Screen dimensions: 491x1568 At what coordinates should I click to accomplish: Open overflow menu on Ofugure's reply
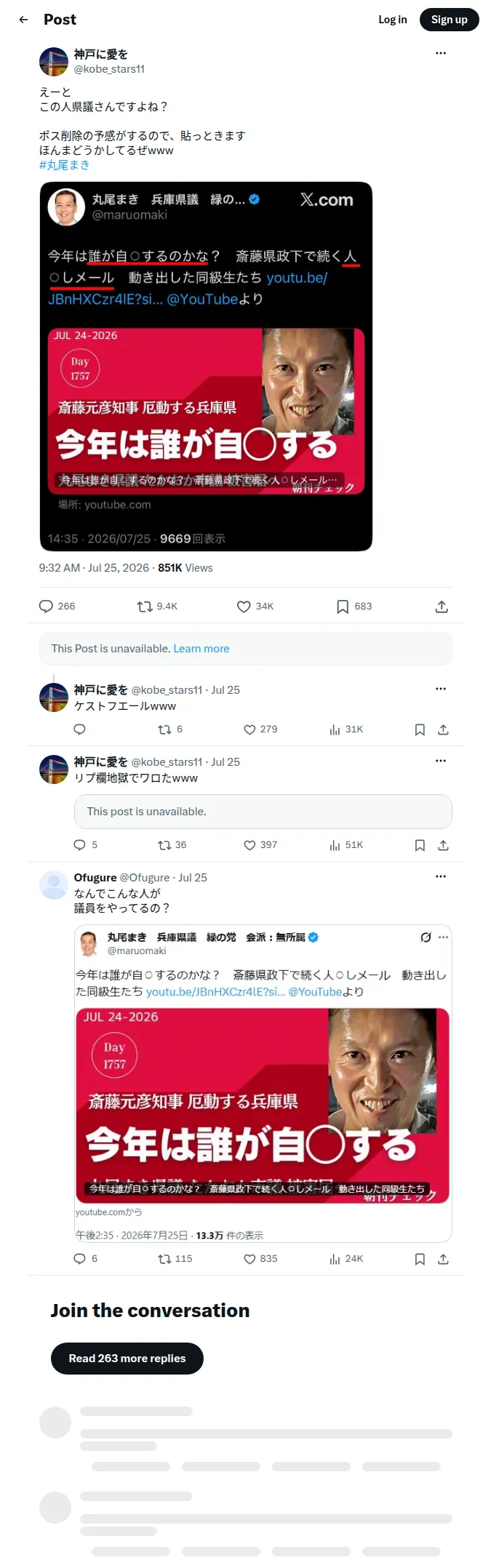(x=440, y=876)
